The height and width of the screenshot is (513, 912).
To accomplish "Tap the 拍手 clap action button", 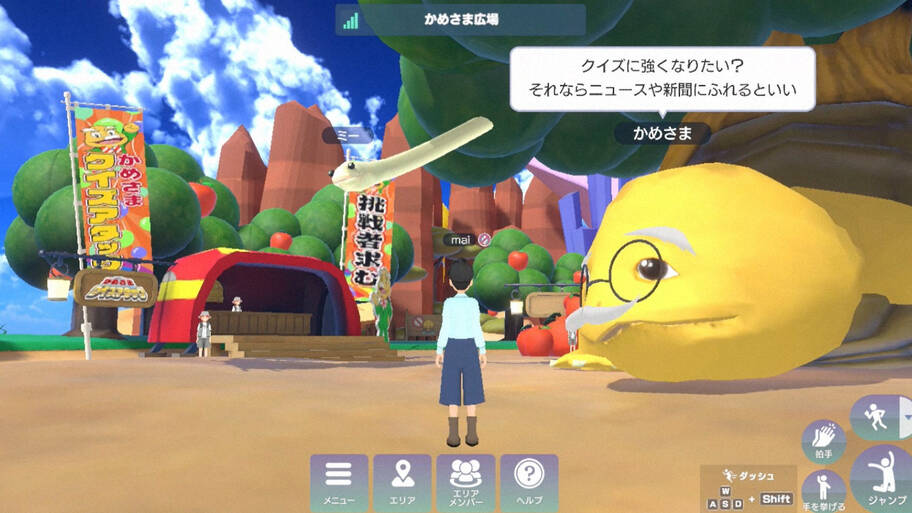I will tap(824, 441).
